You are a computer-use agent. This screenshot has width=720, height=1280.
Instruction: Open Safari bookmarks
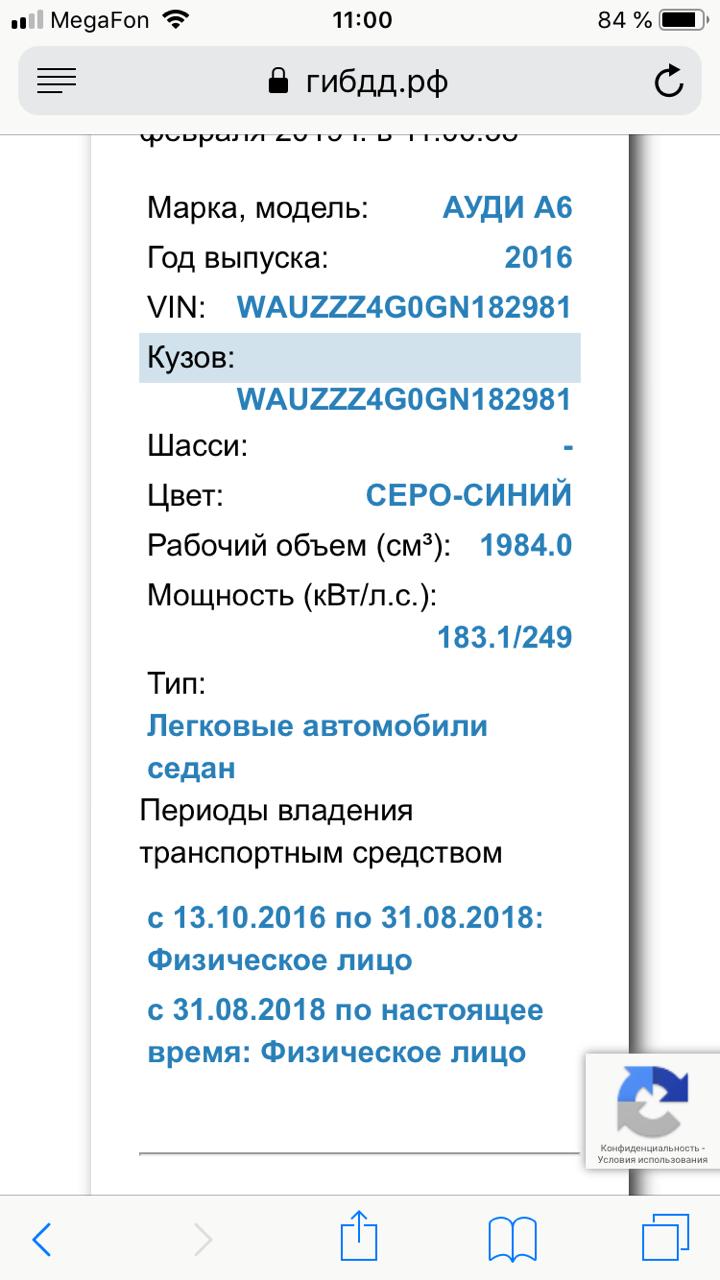pyautogui.click(x=512, y=1239)
